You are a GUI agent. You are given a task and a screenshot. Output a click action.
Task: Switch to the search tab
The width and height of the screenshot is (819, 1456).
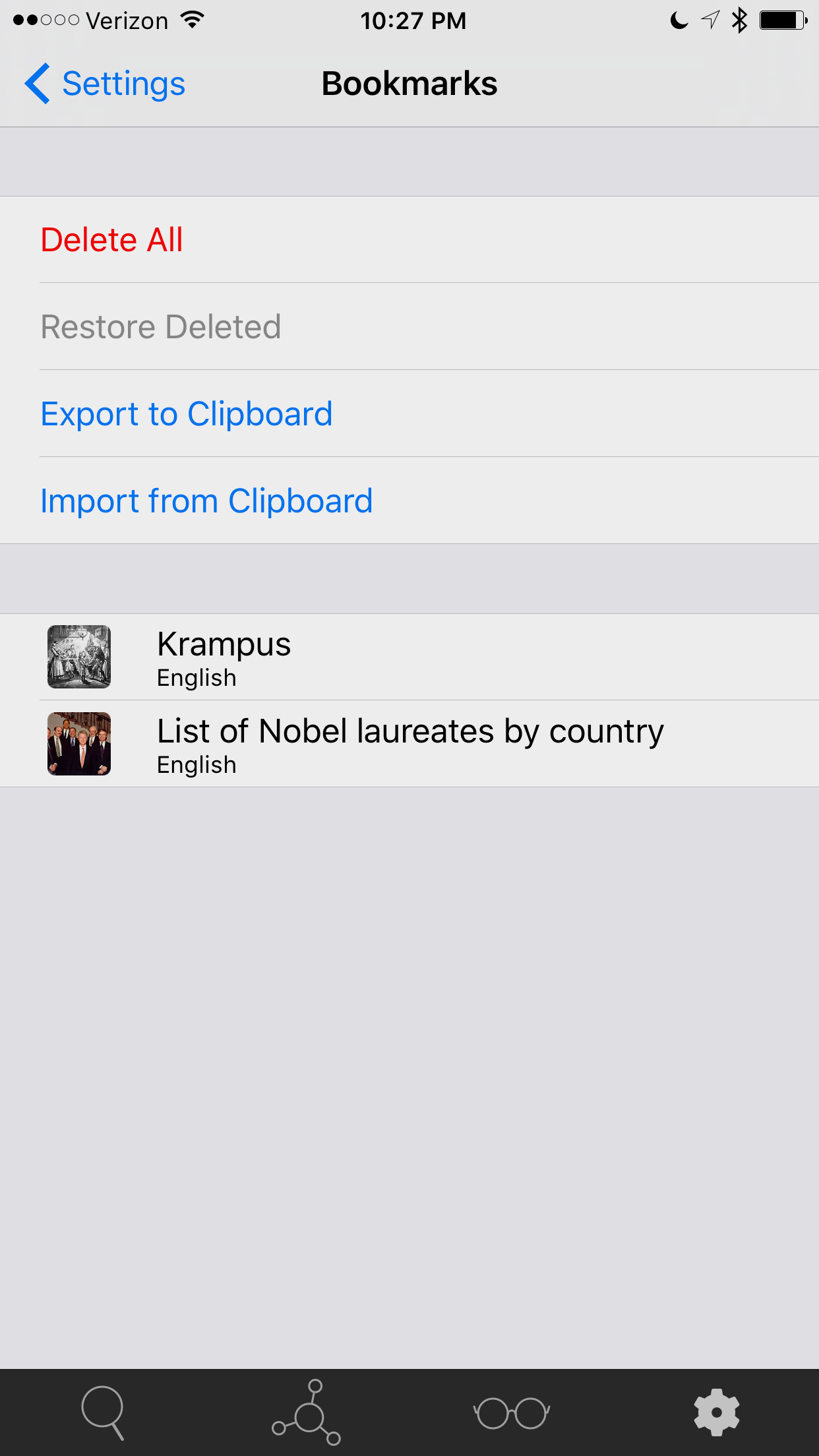point(103,1412)
